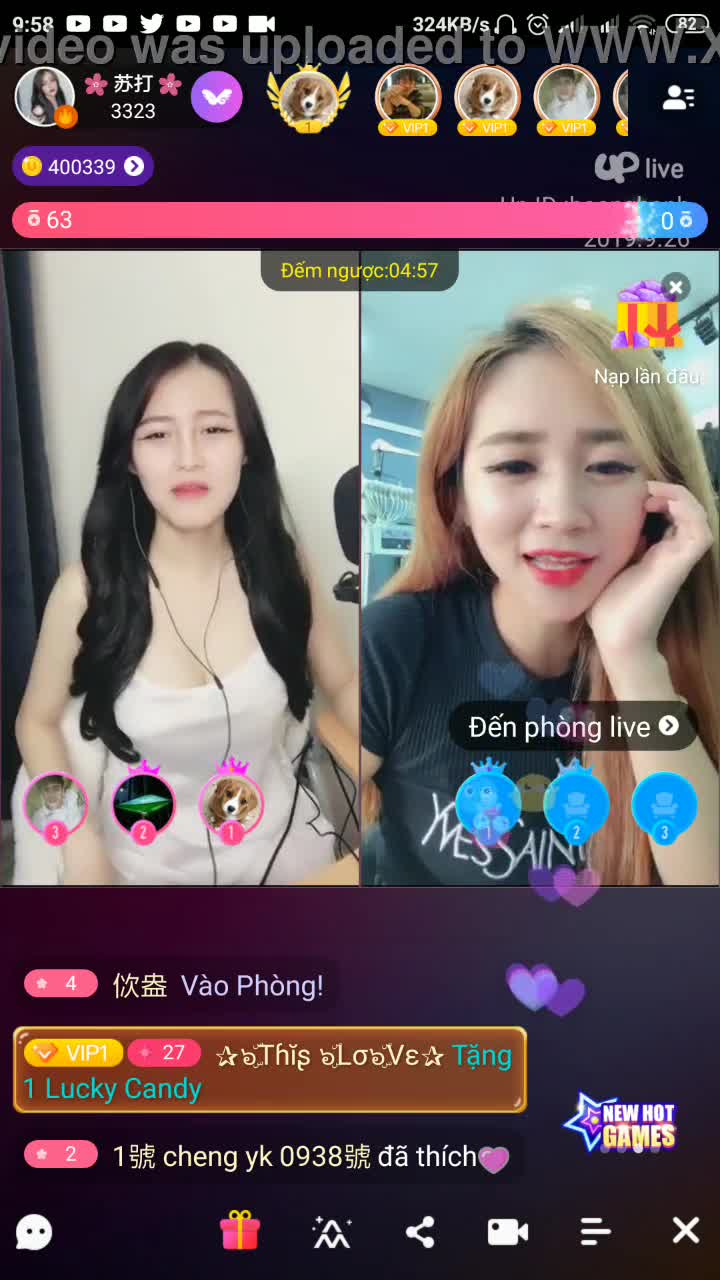View the top-ranked viewer with gold wings

[x=308, y=97]
